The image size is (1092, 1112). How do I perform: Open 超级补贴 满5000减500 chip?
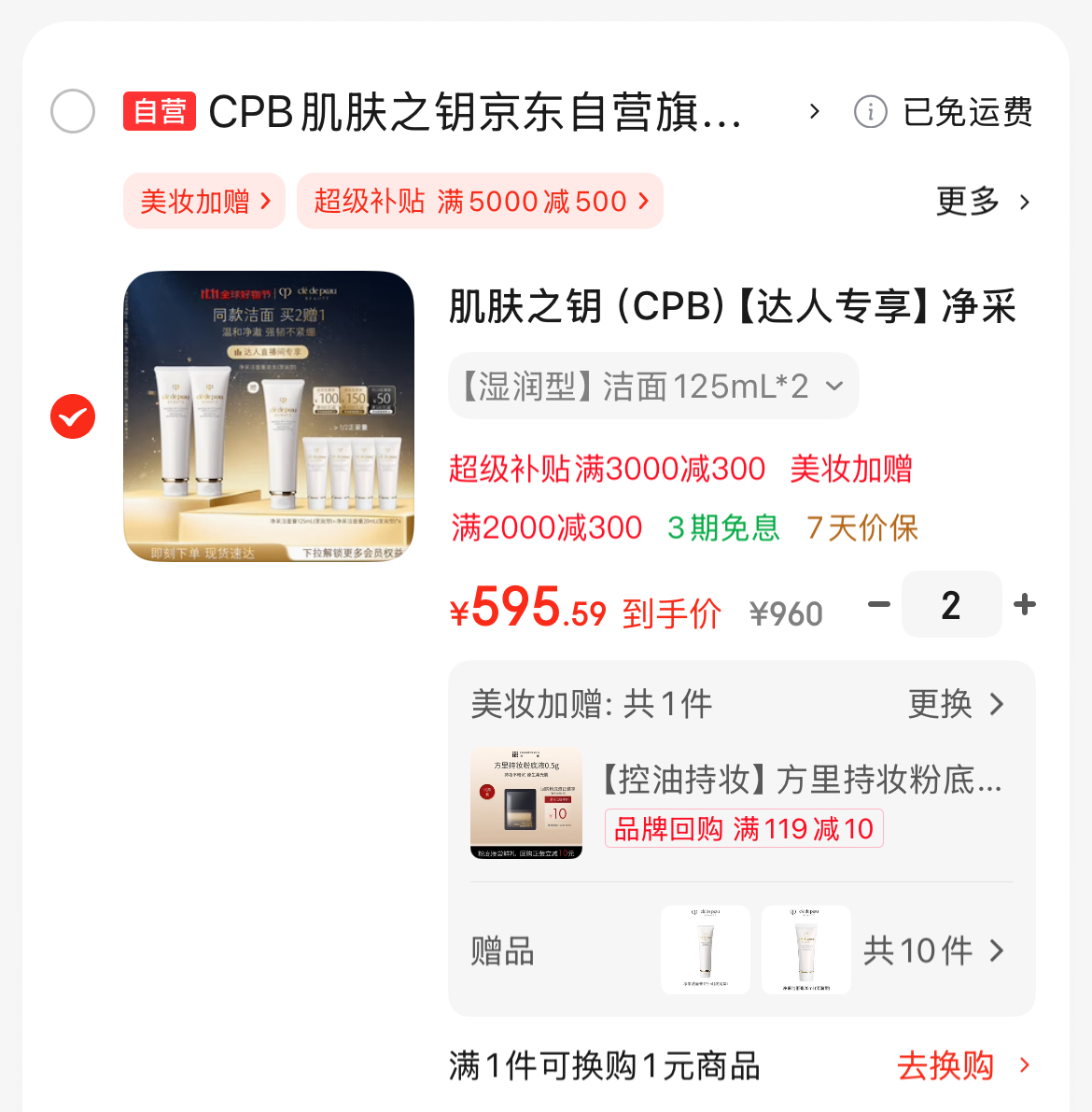pyautogui.click(x=480, y=201)
